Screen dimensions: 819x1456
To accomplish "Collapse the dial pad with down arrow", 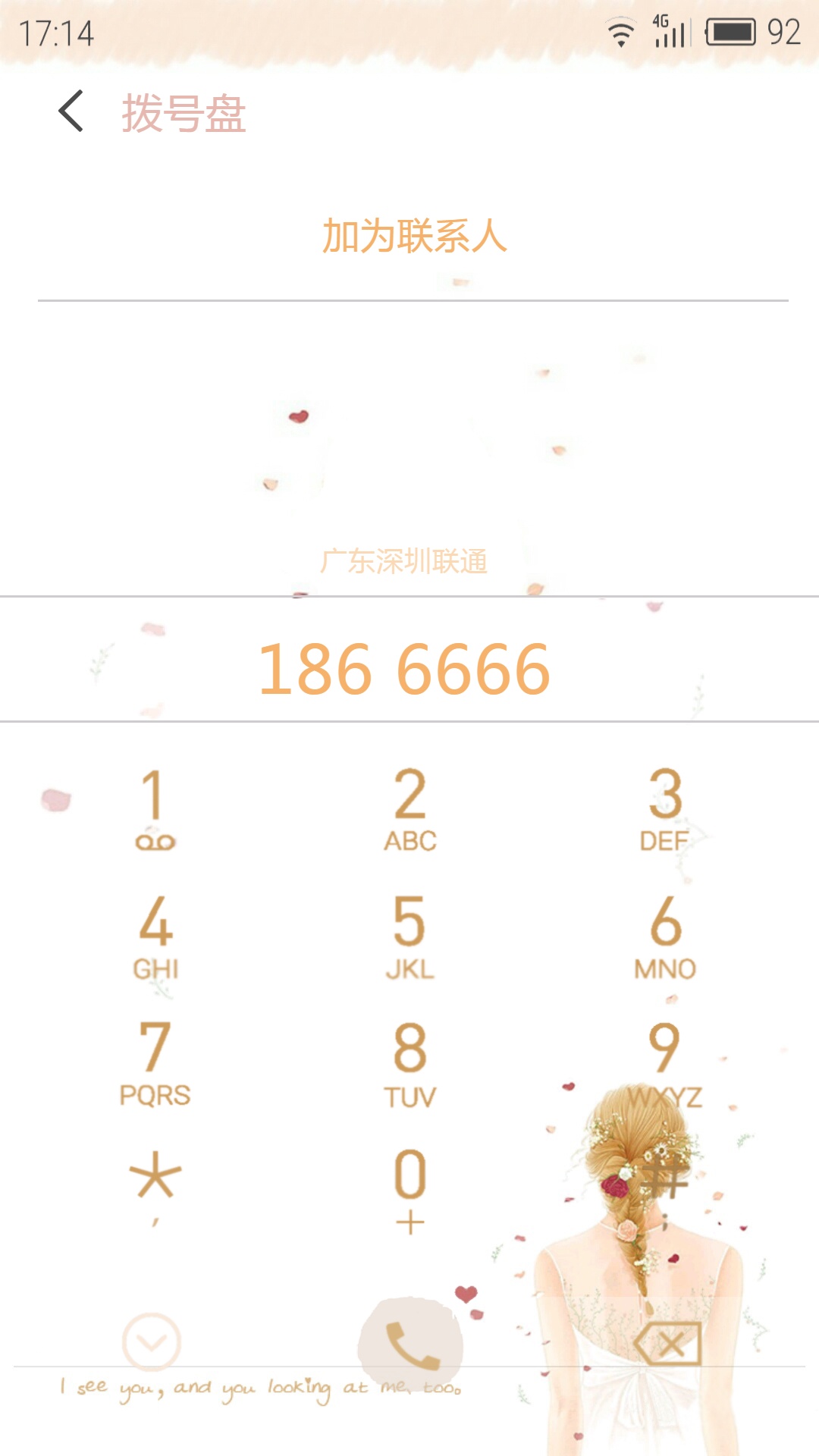I will (152, 1342).
